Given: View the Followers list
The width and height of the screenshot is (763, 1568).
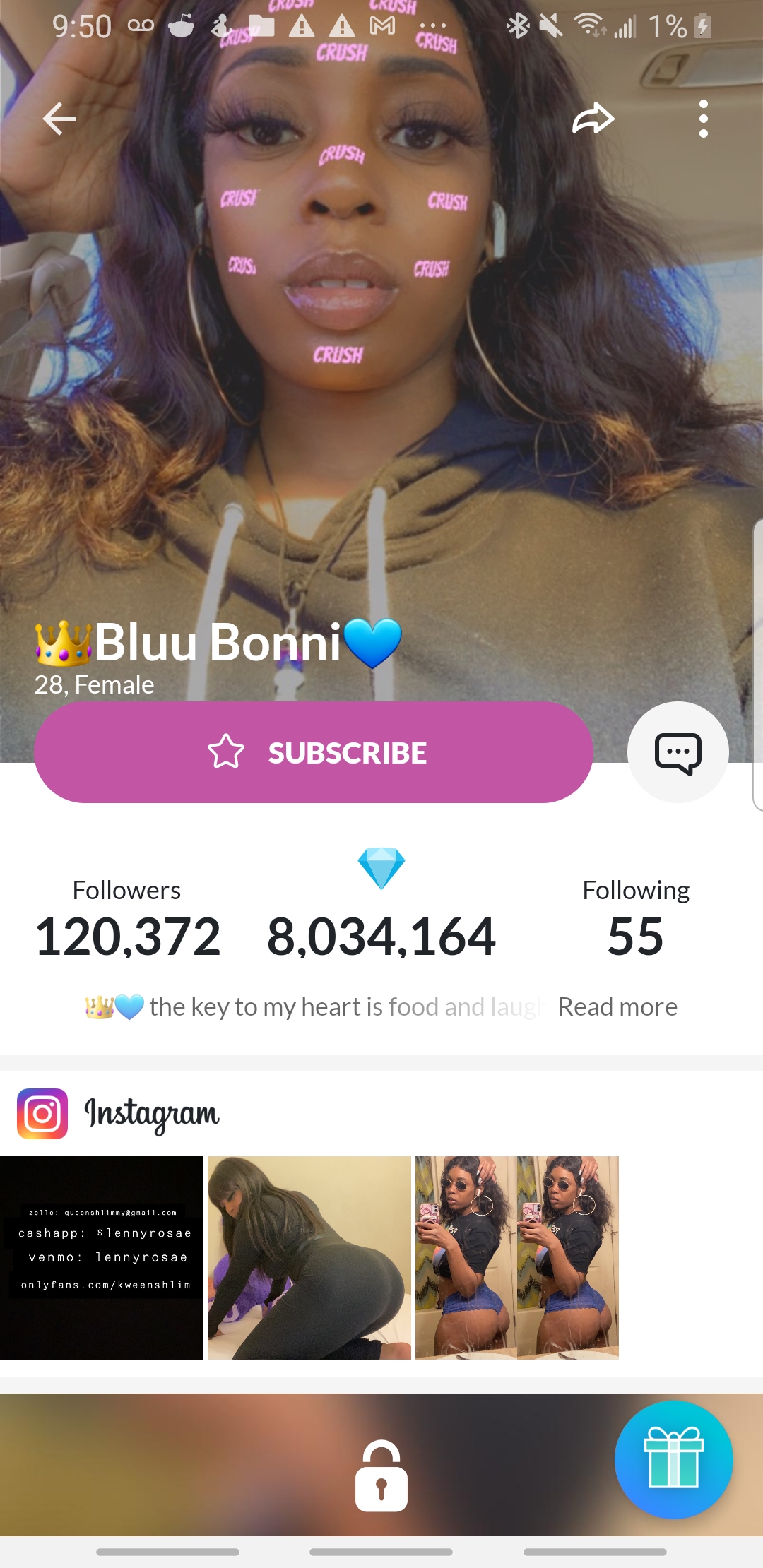Looking at the screenshot, I should pos(127,919).
